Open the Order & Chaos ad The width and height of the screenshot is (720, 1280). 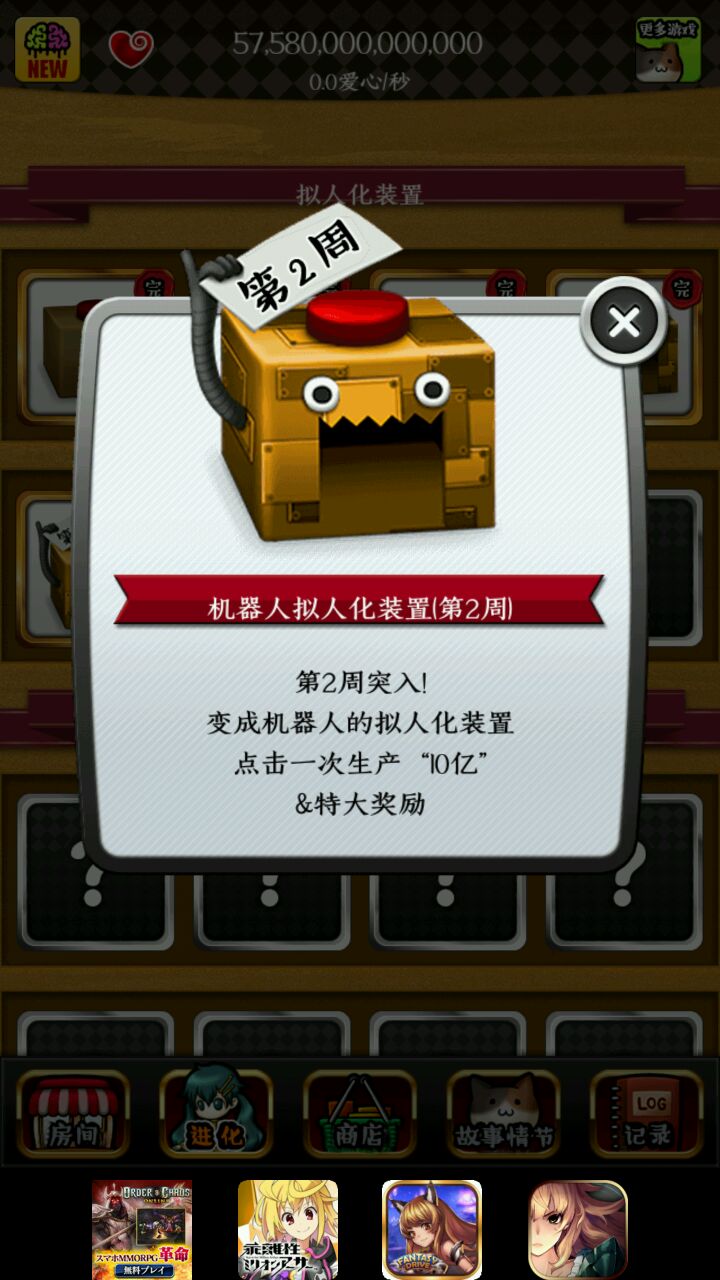click(x=142, y=1229)
